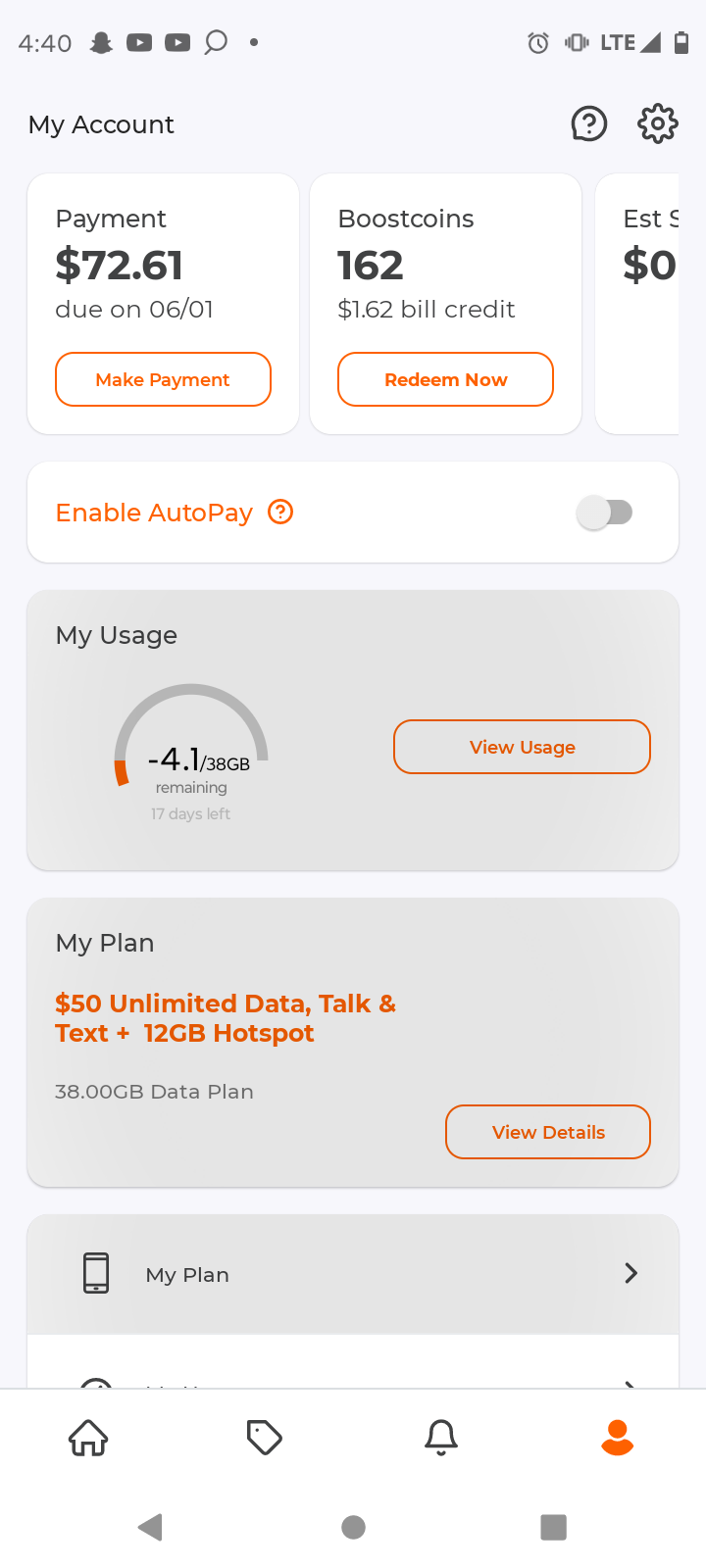
Task: Redeem Boostcoins with Redeem Now
Action: [x=445, y=379]
